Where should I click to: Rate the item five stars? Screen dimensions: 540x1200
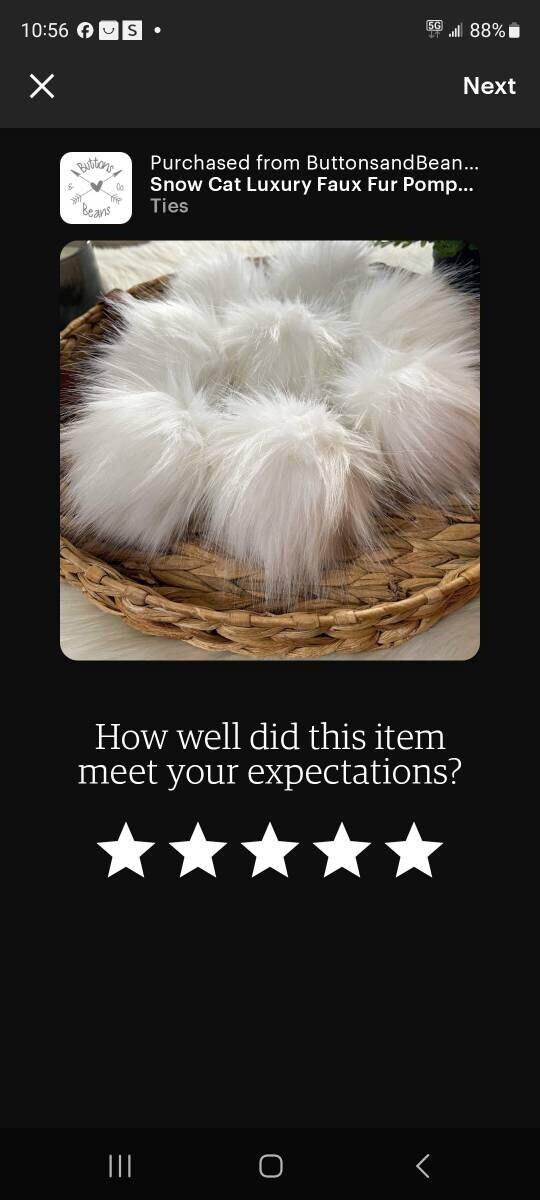414,850
